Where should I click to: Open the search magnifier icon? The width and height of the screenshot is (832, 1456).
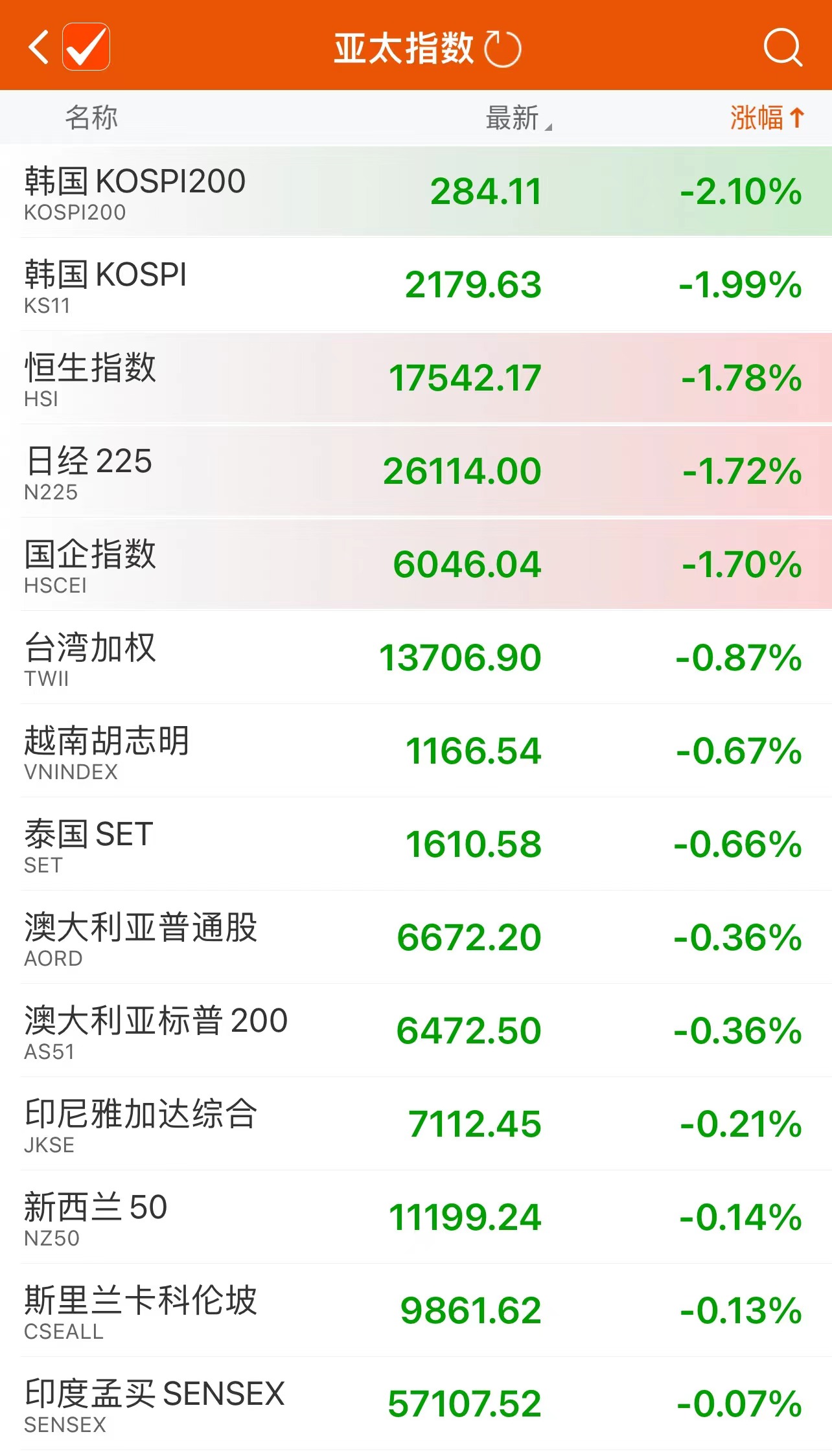coord(782,47)
